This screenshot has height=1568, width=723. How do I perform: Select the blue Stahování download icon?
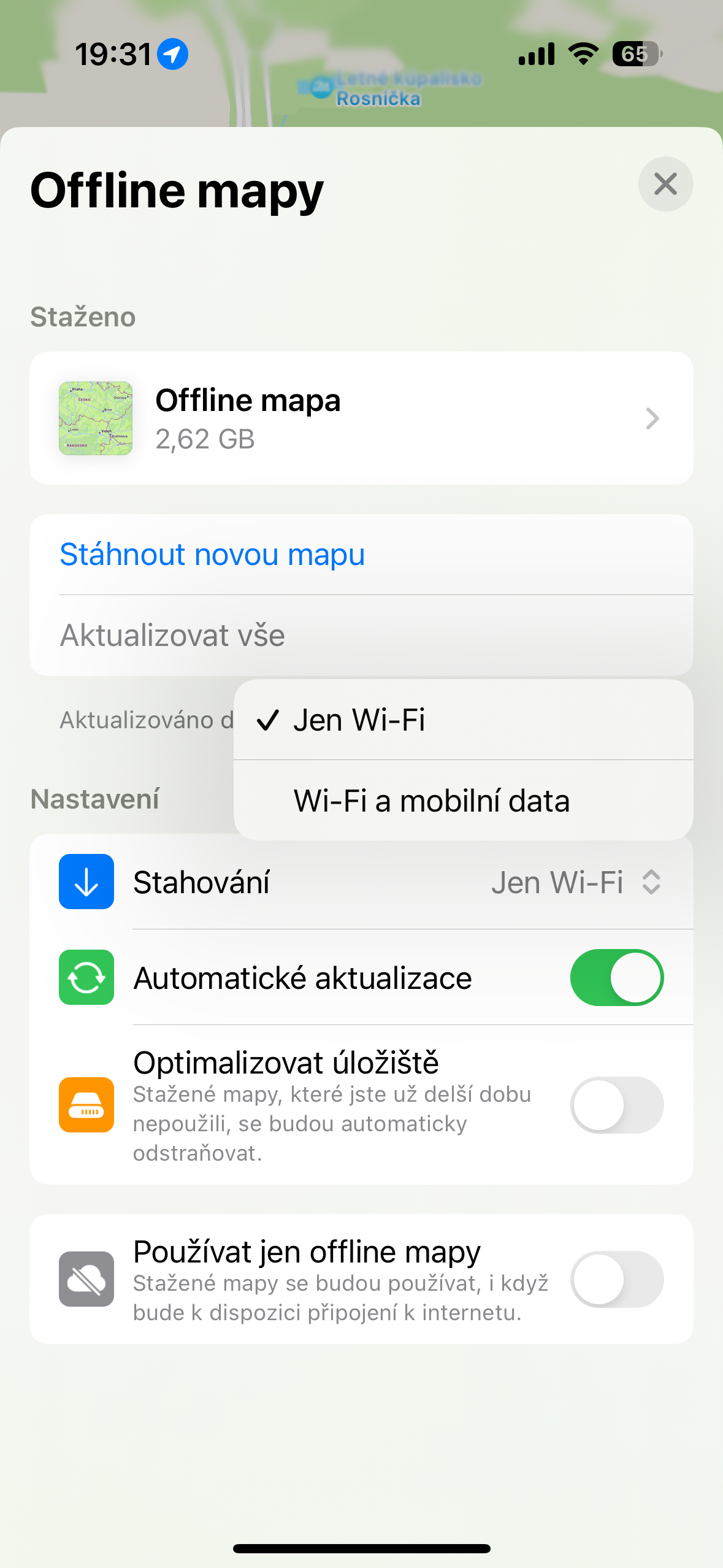pyautogui.click(x=86, y=882)
